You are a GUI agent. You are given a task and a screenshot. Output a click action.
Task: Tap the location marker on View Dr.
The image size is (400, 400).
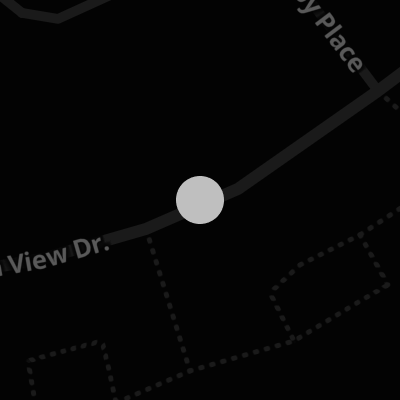pos(200,200)
